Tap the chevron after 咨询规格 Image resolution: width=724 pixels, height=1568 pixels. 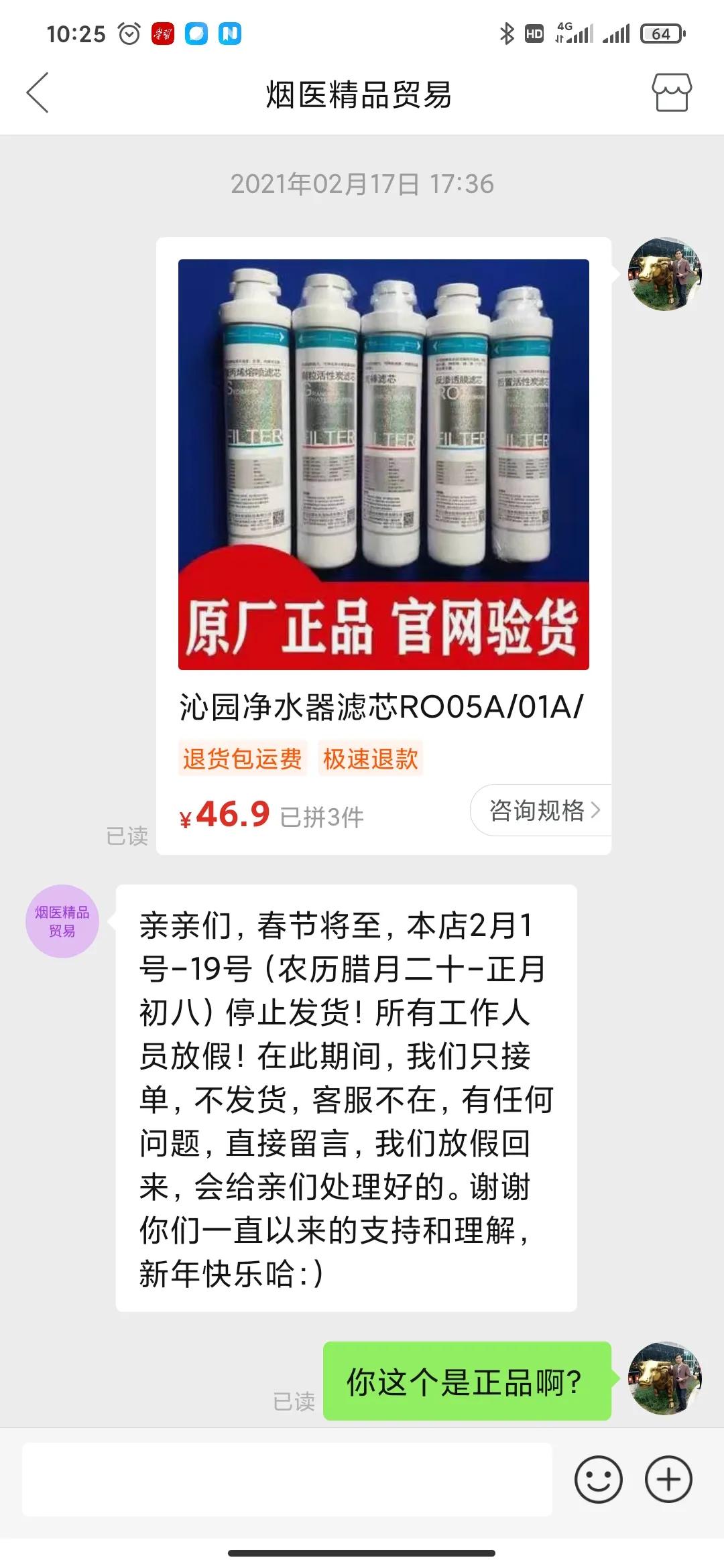(597, 811)
